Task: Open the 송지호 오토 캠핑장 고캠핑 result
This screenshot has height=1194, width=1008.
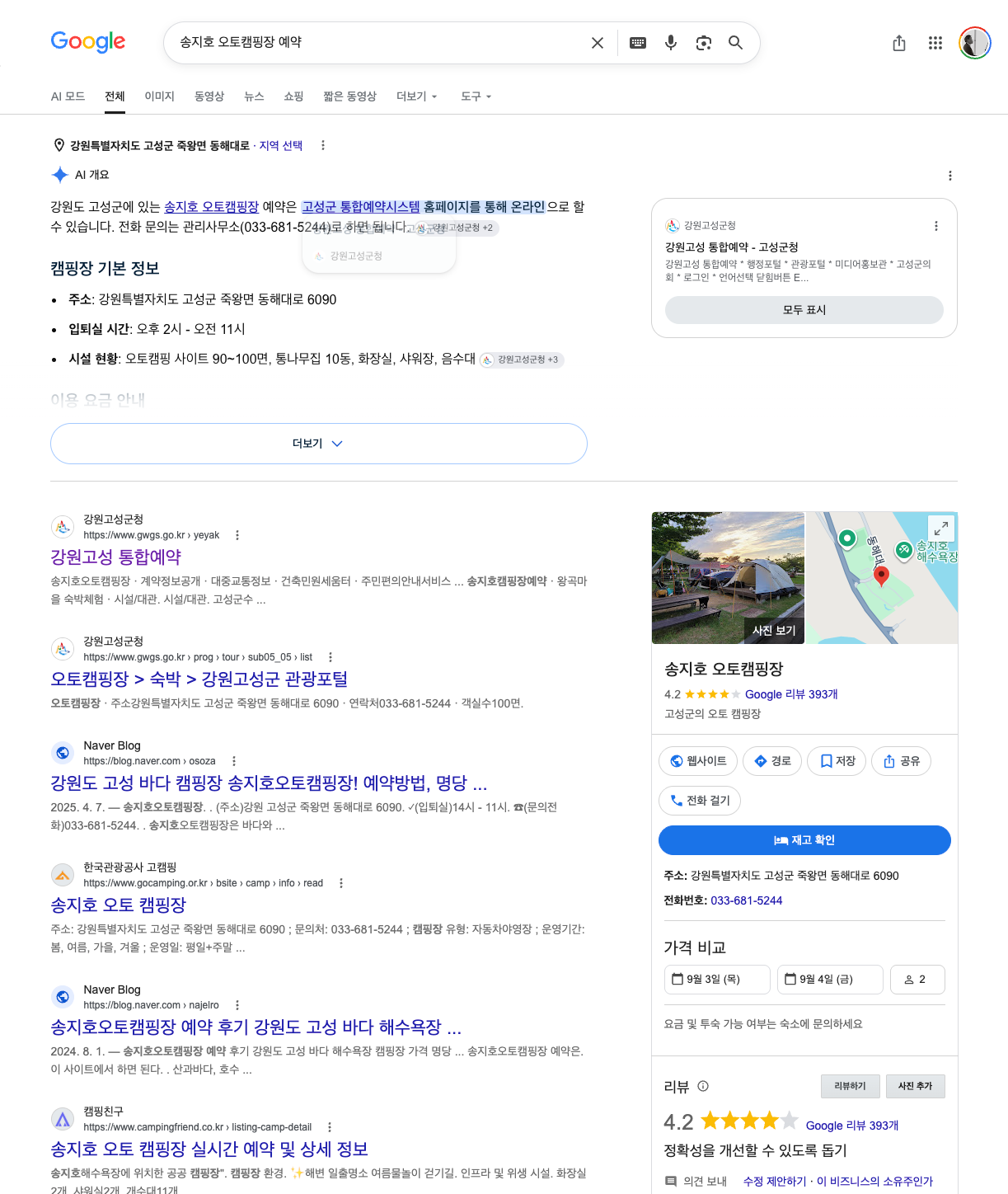Action: click(x=119, y=905)
